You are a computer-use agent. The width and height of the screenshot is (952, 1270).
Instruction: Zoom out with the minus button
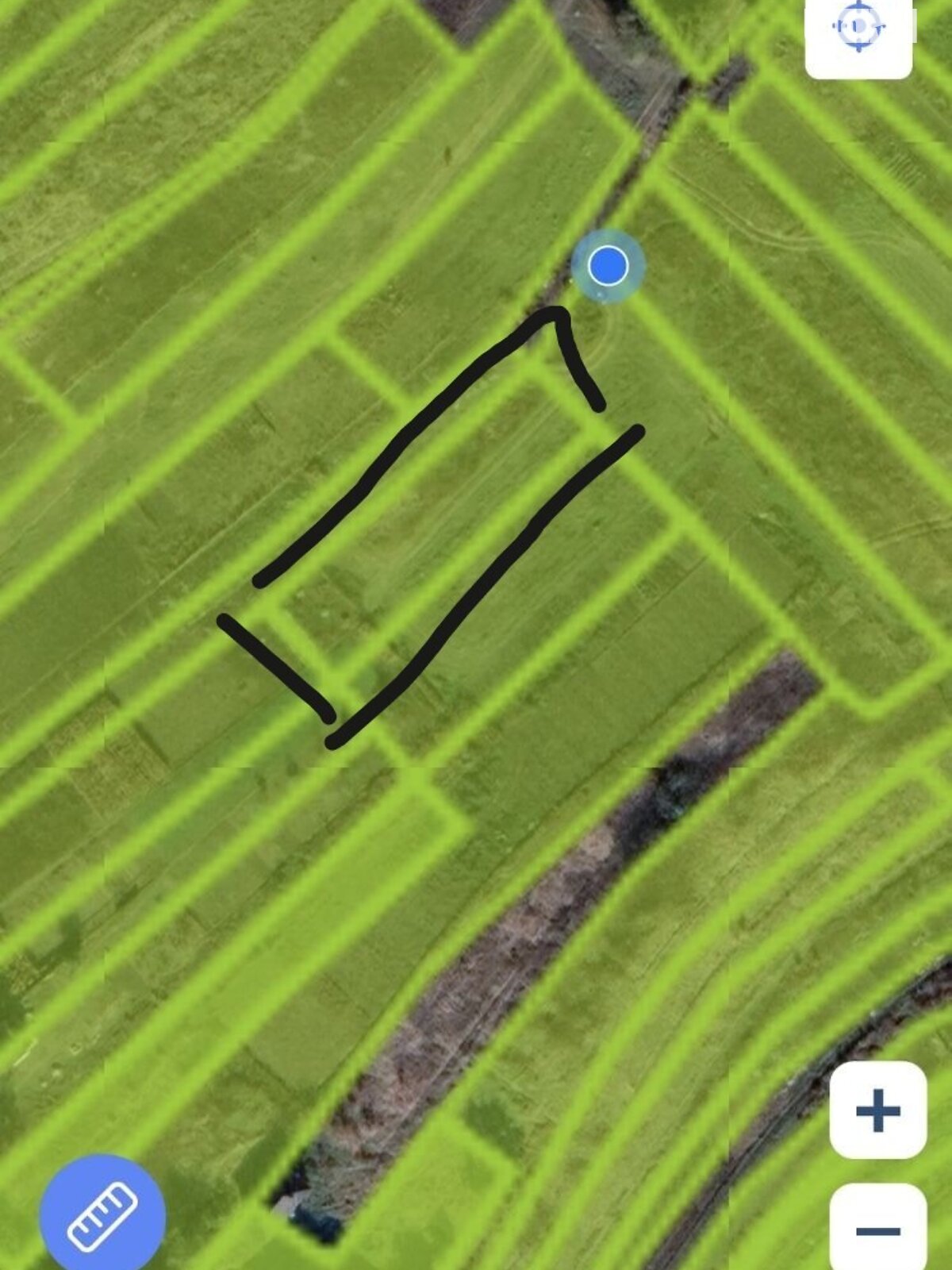(877, 1229)
